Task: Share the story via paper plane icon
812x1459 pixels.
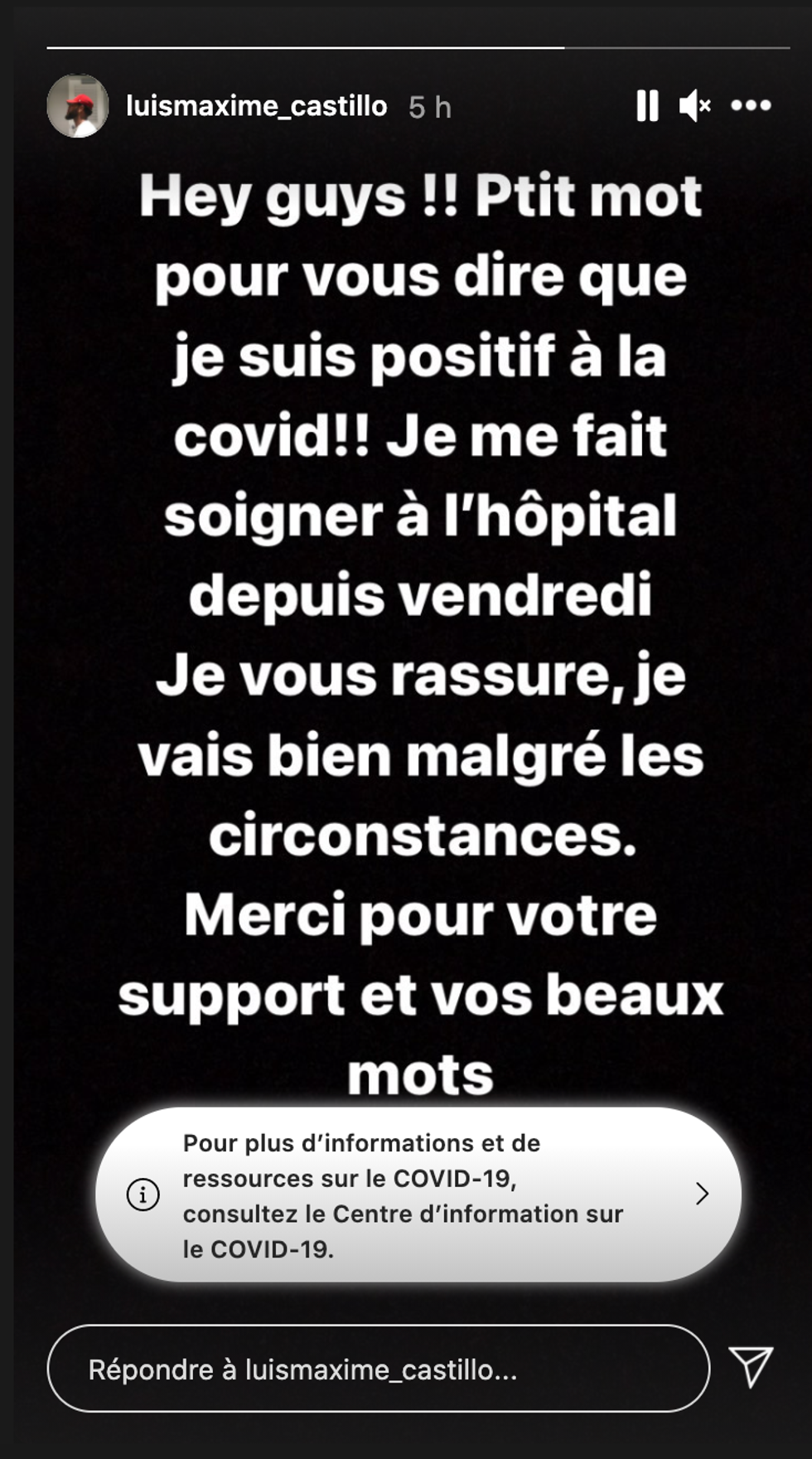Action: [751, 1366]
